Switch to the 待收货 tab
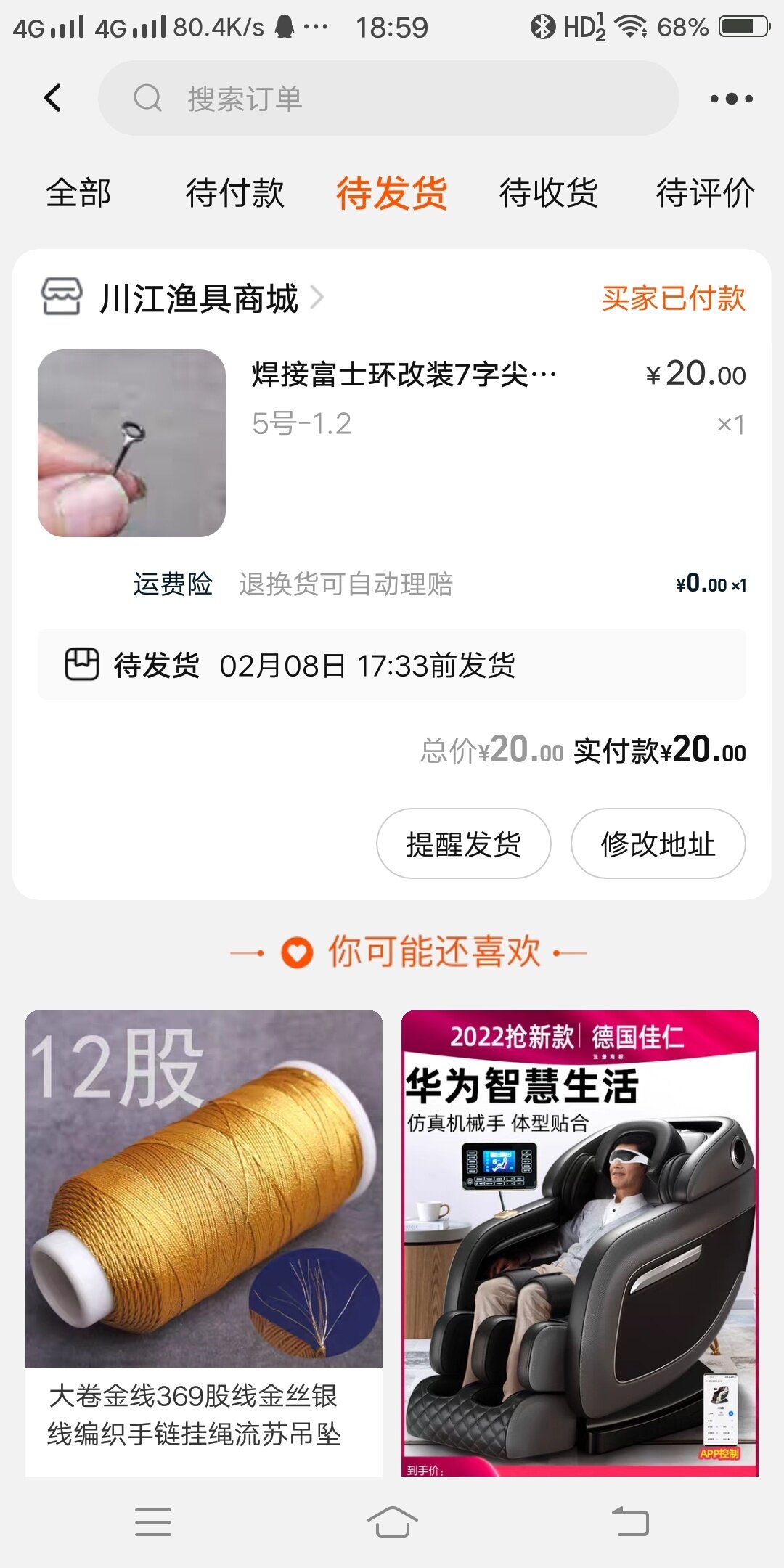The height and width of the screenshot is (1568, 784). point(548,193)
